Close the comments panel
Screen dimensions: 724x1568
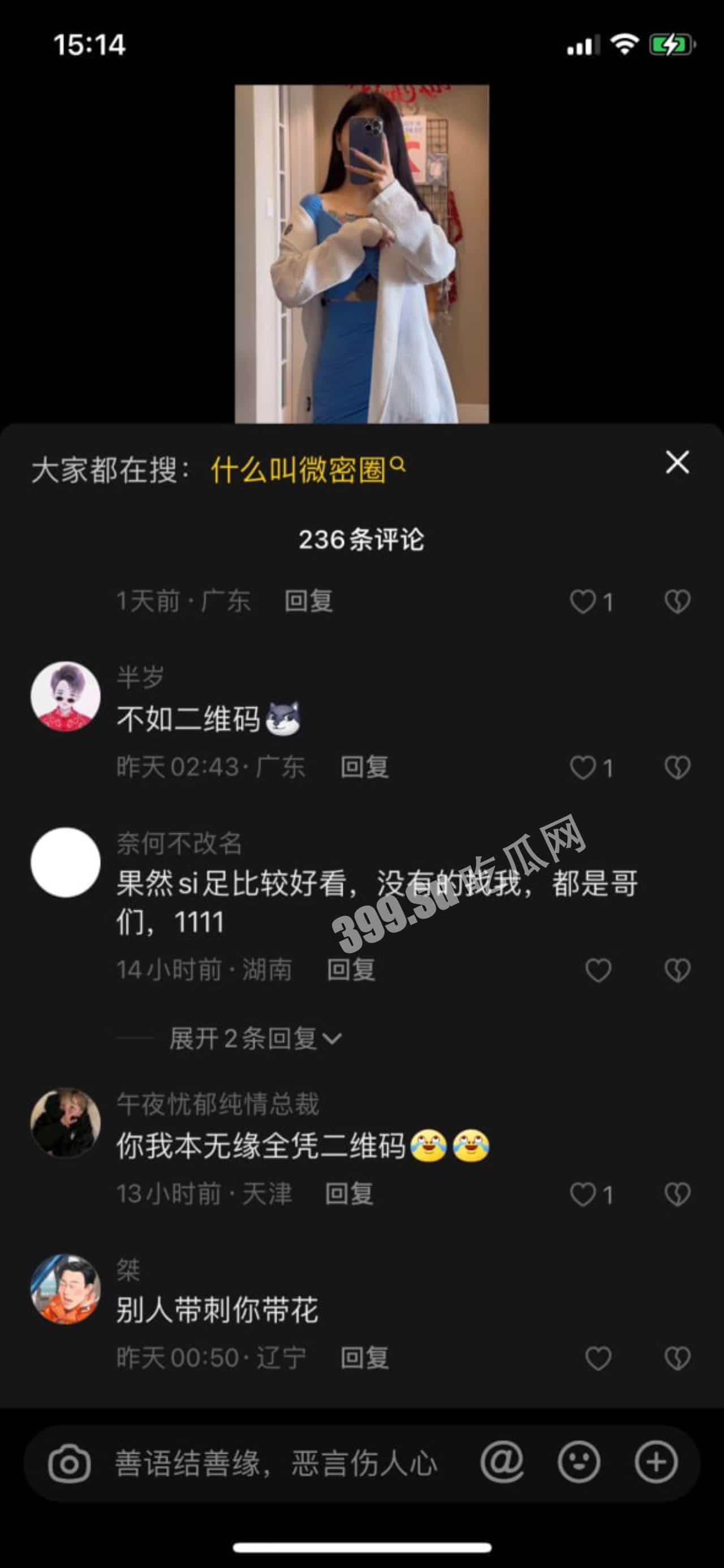(678, 463)
